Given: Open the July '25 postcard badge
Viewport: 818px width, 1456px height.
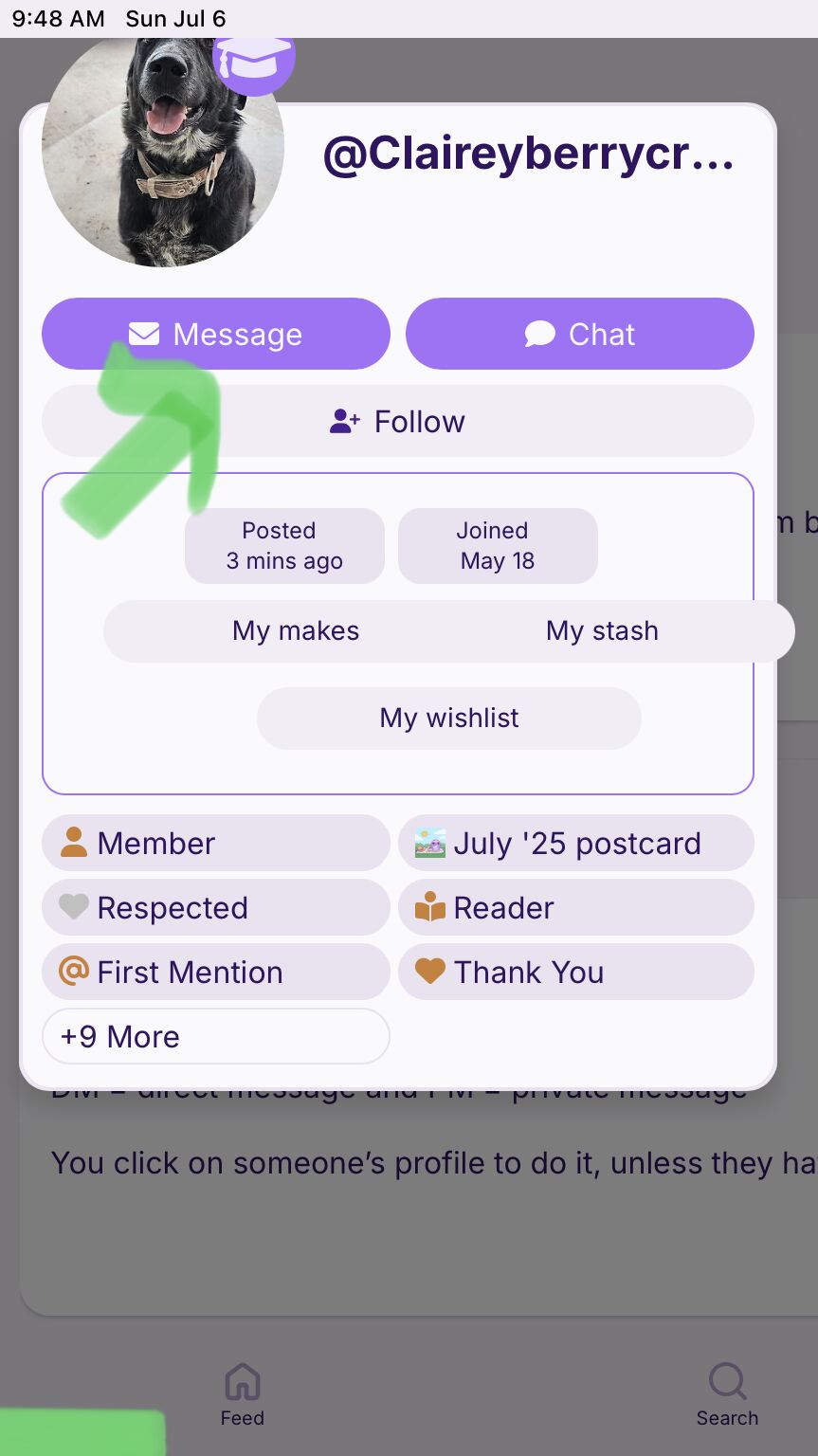Looking at the screenshot, I should pyautogui.click(x=576, y=843).
